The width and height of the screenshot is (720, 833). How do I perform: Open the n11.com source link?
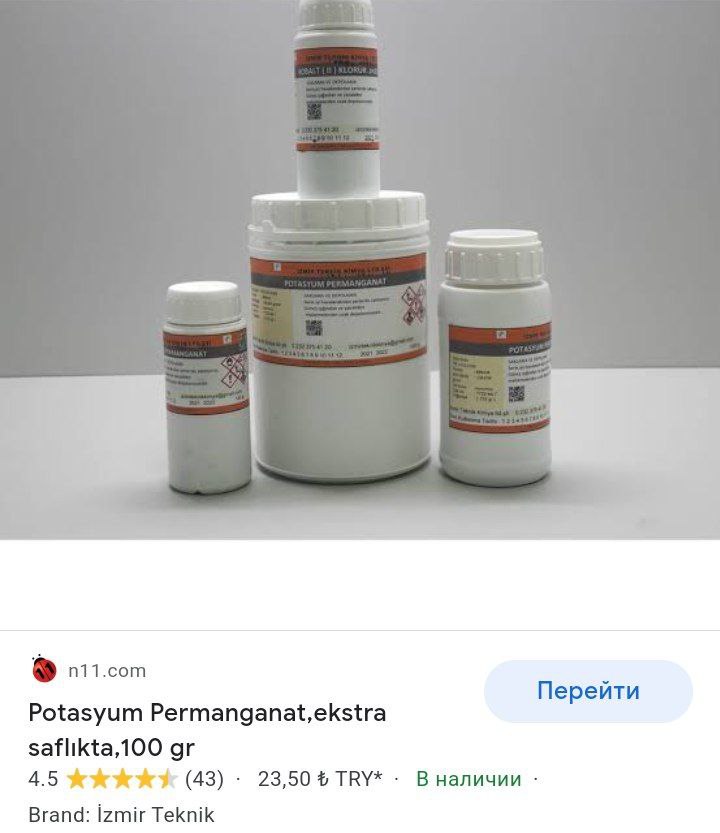[106, 671]
